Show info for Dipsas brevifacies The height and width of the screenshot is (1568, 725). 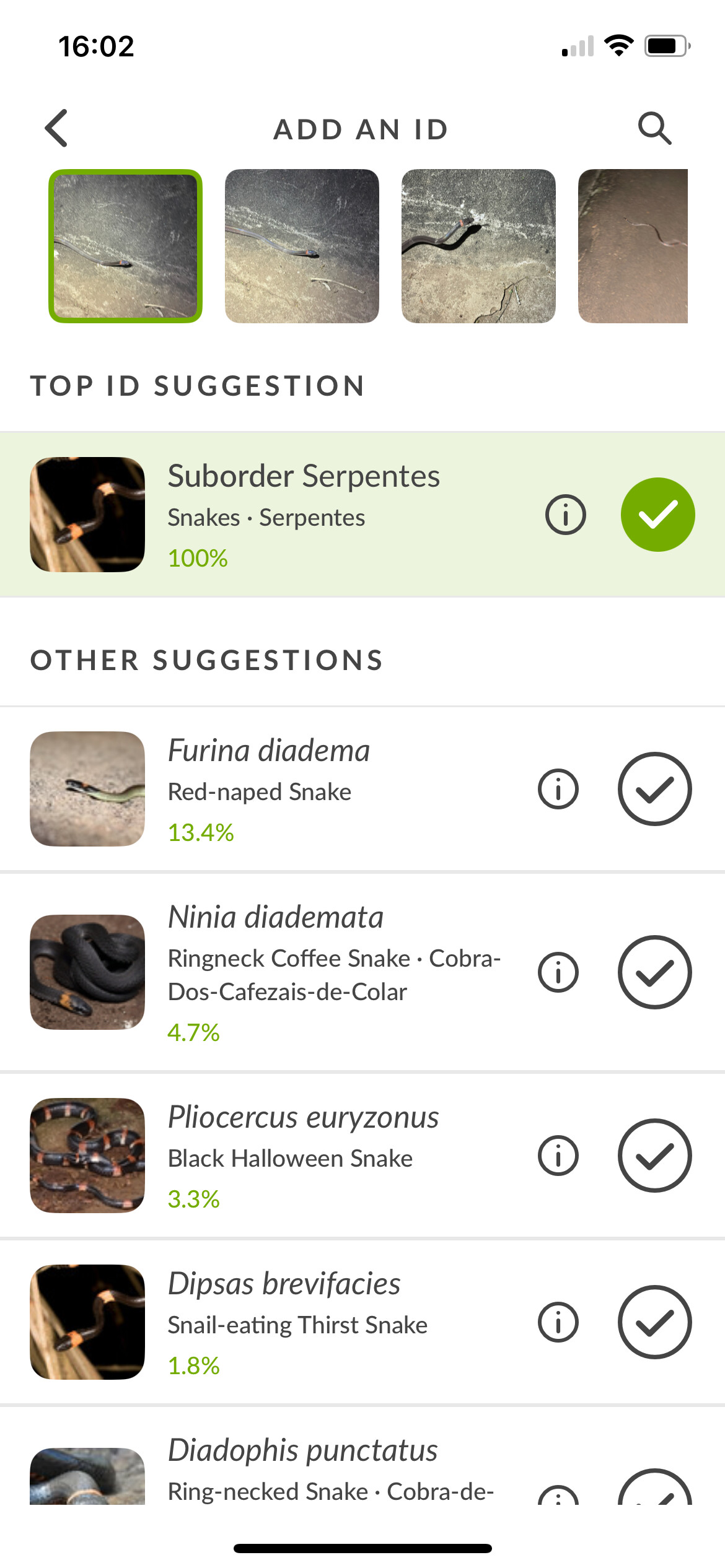[x=558, y=1322]
